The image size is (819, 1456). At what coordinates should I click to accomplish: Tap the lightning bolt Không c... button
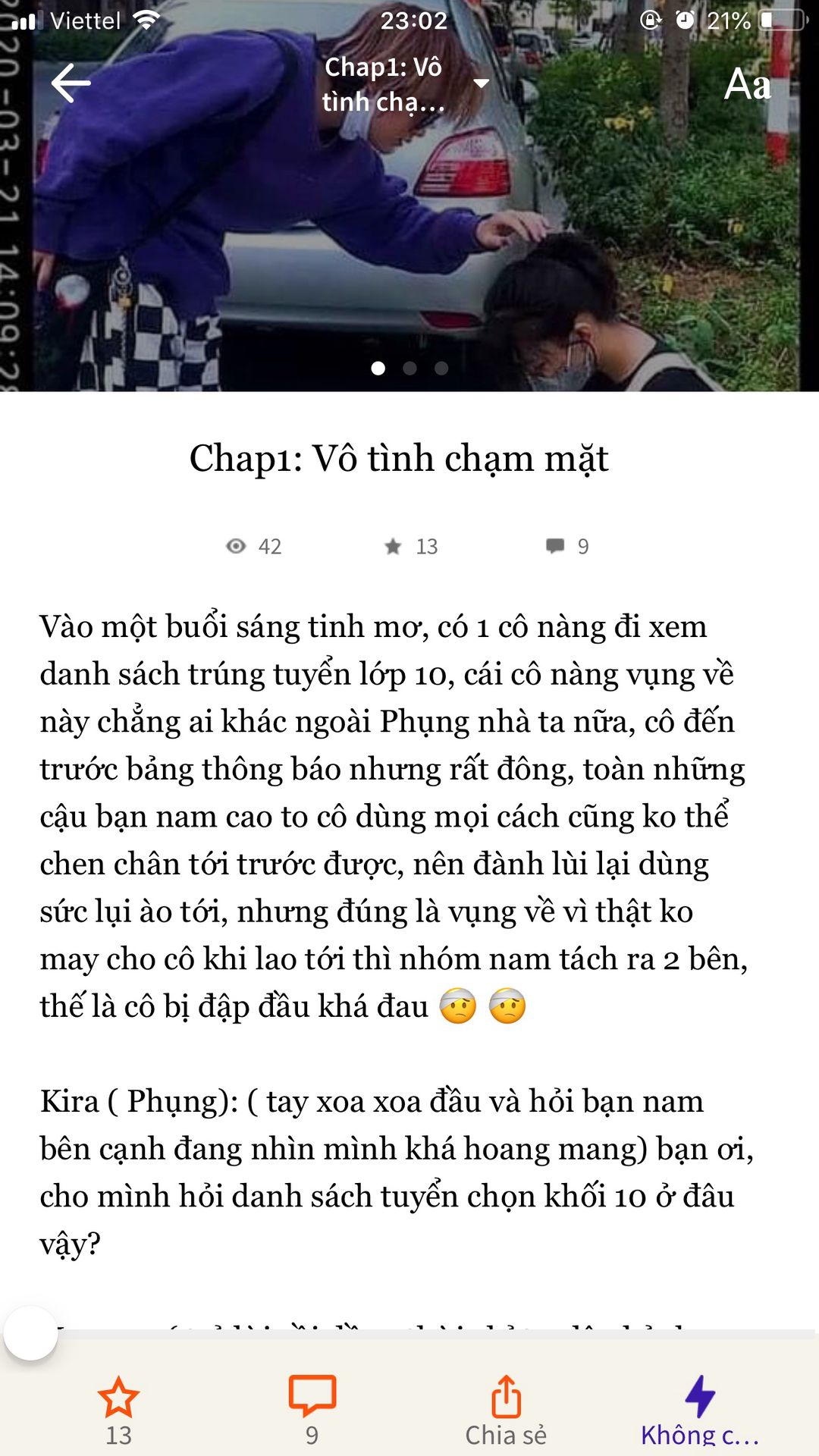click(x=699, y=1410)
